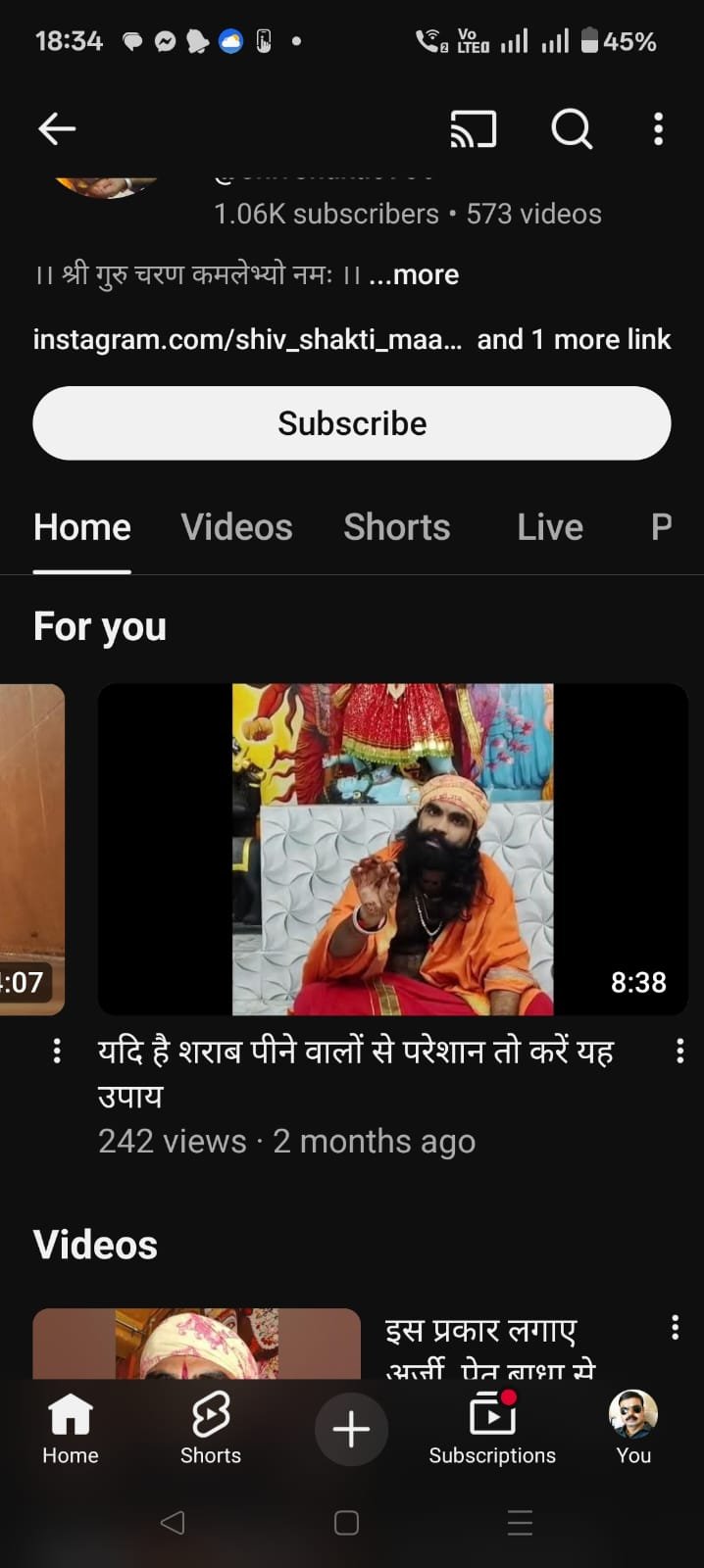Create new content with plus button
Screen dimensions: 704x1568
point(351,1429)
